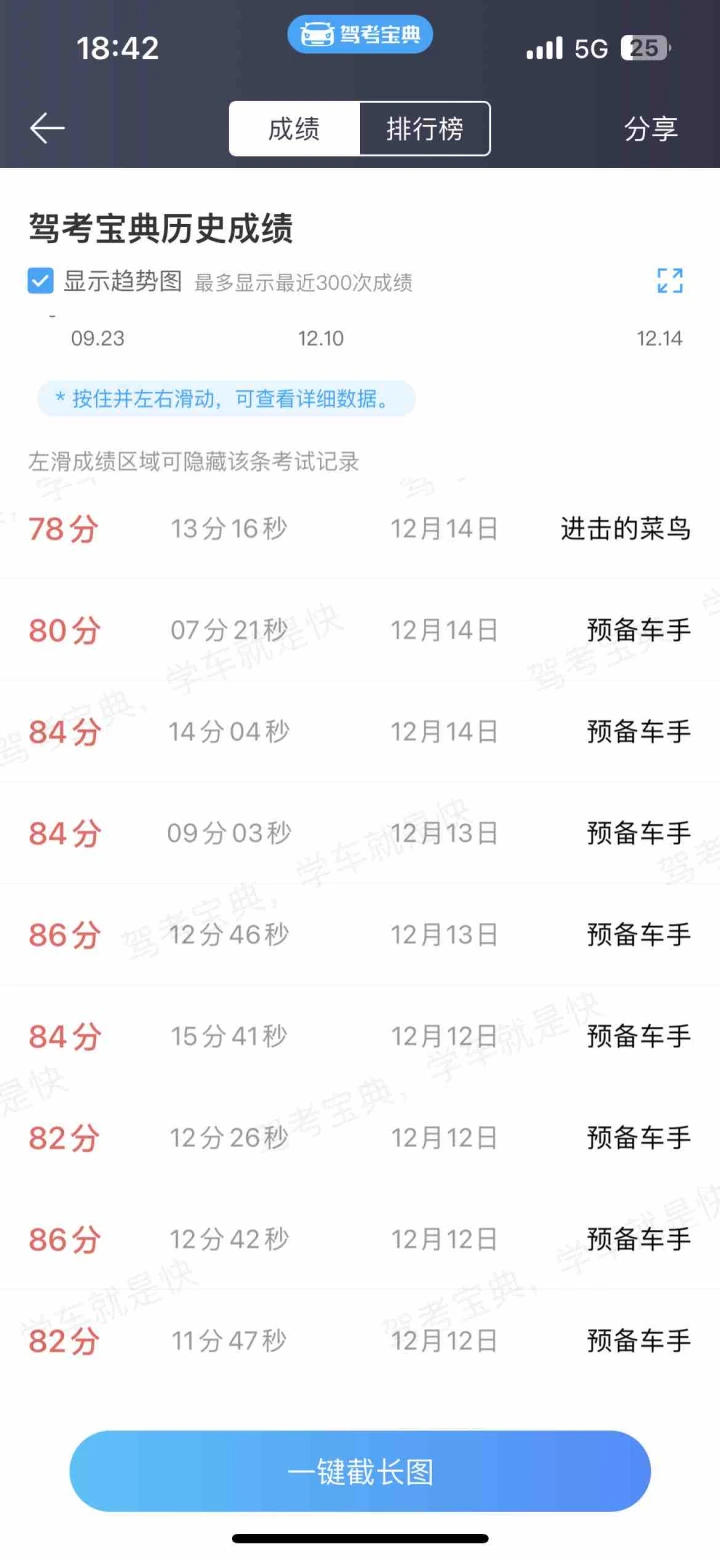Uncheck the 显示趋势图 checkbox

pos(41,281)
